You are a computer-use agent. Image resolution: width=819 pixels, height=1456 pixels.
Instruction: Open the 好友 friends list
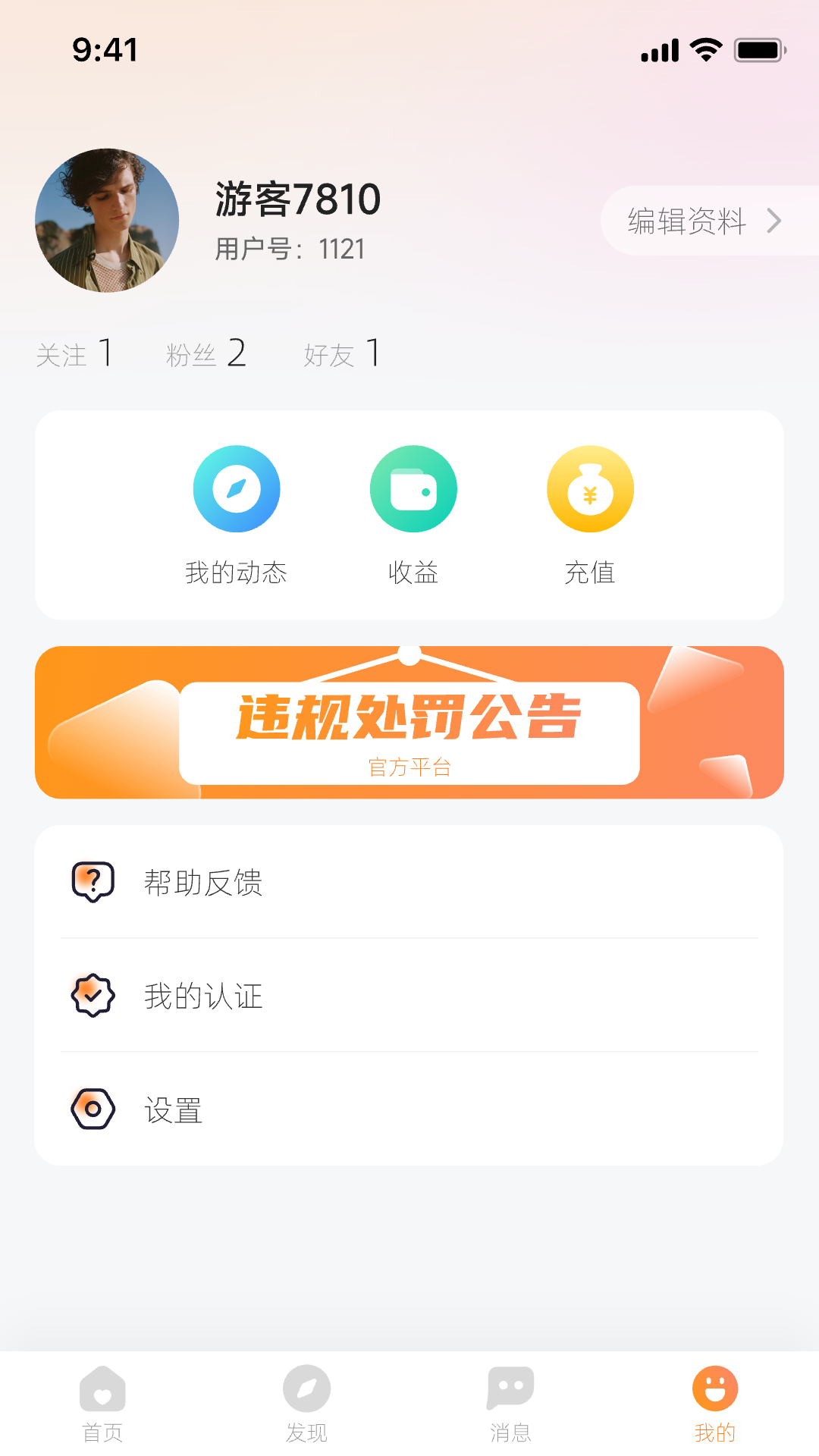[341, 353]
